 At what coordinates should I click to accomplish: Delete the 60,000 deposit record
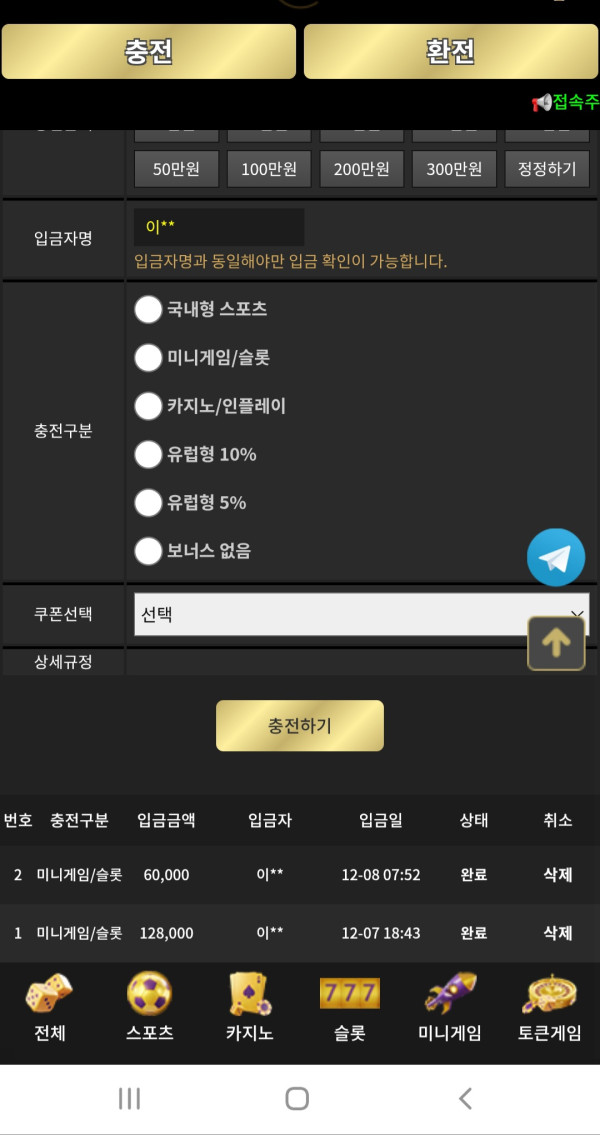(557, 875)
